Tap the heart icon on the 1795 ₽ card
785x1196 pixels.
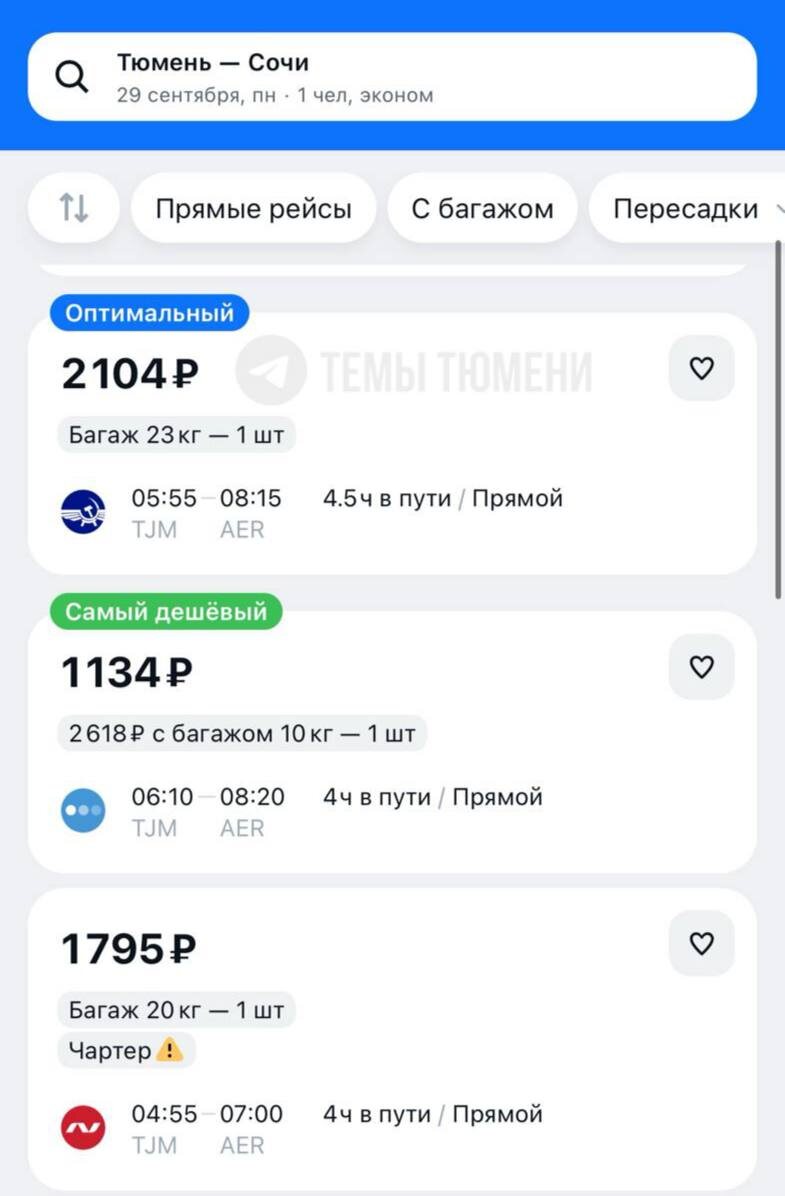click(701, 943)
